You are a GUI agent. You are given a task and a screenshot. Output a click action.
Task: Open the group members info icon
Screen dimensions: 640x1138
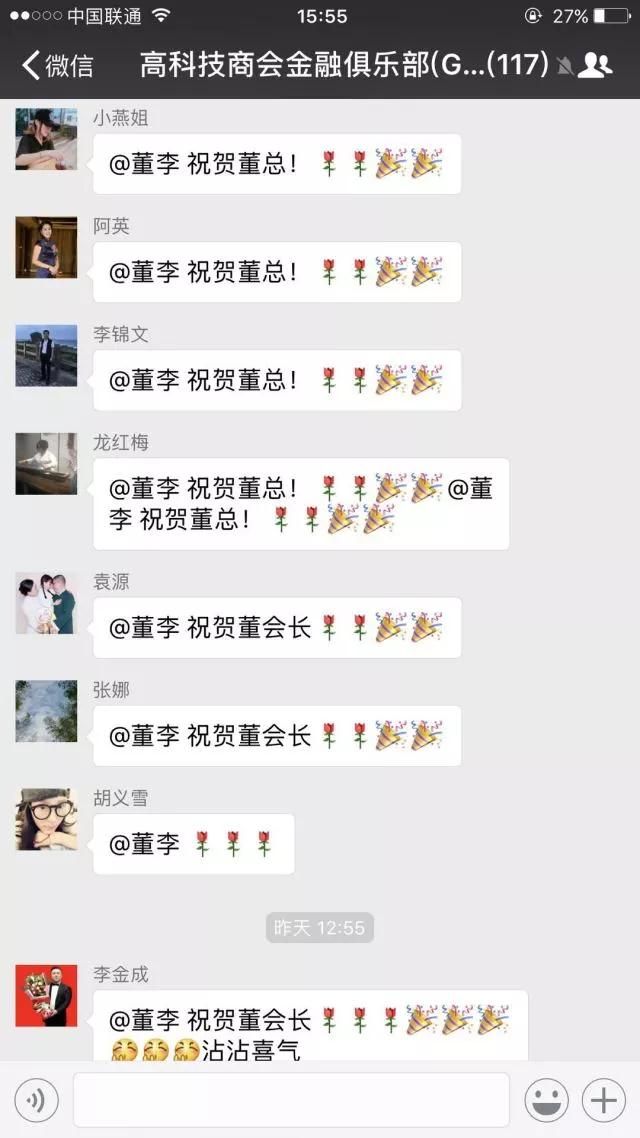pos(595,66)
